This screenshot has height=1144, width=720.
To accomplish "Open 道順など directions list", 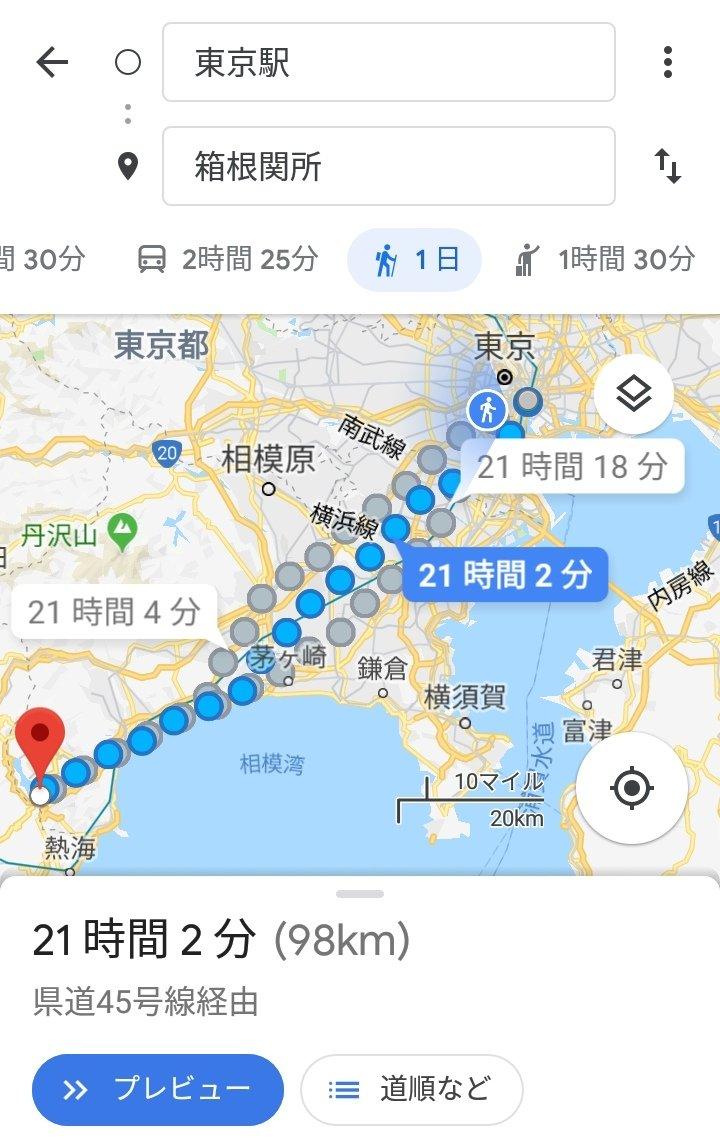I will (x=412, y=1089).
